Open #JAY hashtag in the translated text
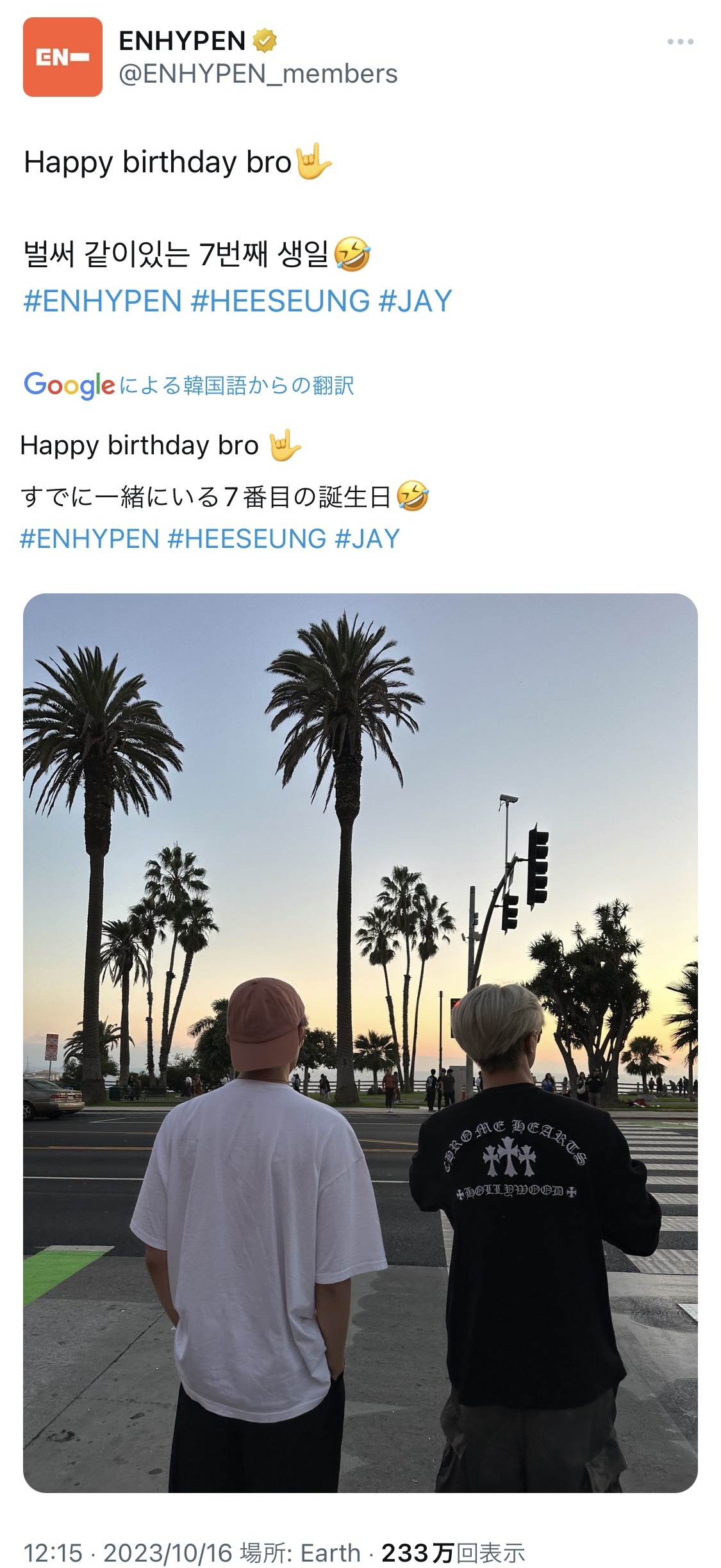 point(367,539)
